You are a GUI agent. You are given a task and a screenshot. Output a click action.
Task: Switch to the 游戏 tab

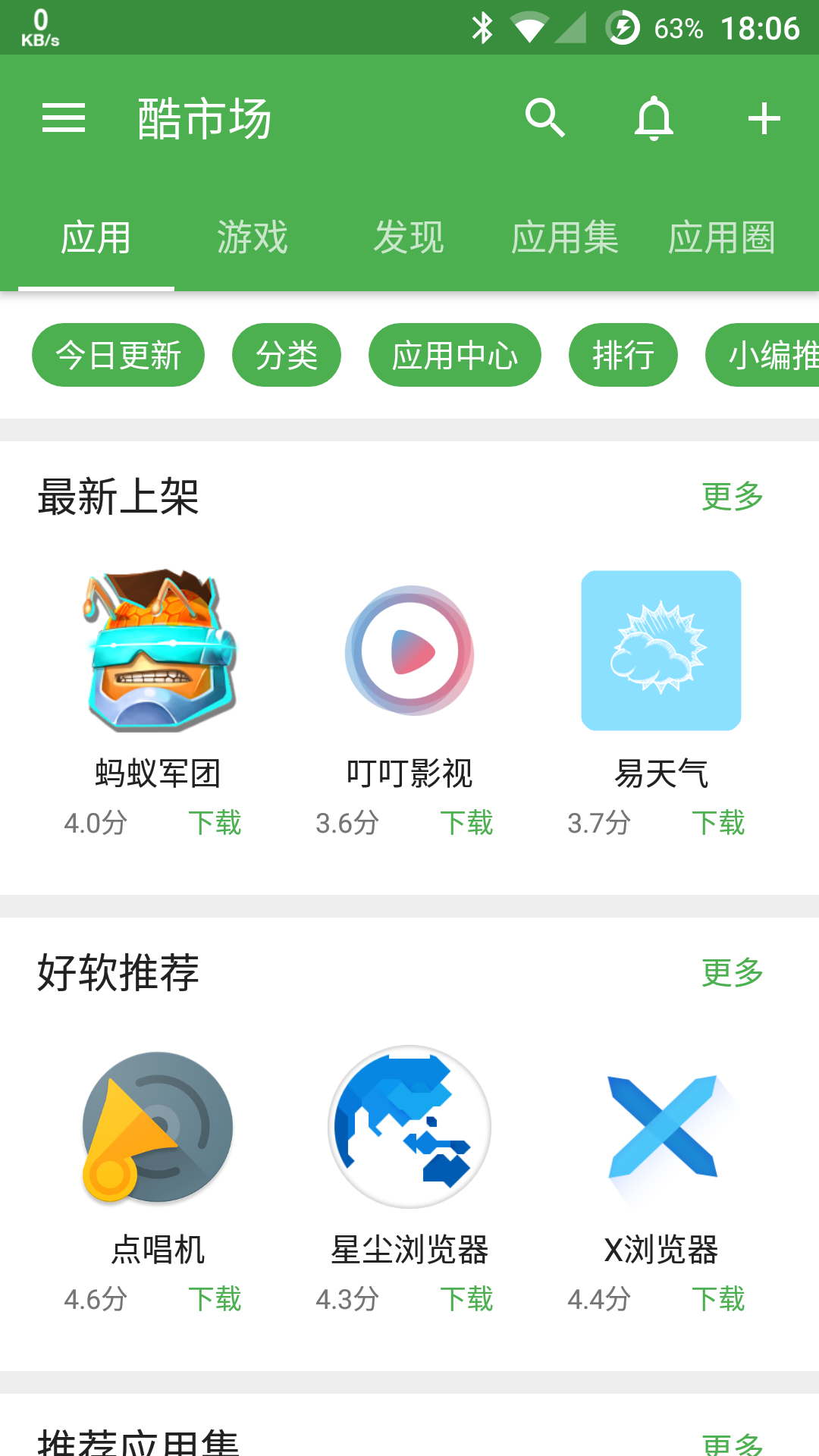point(252,237)
